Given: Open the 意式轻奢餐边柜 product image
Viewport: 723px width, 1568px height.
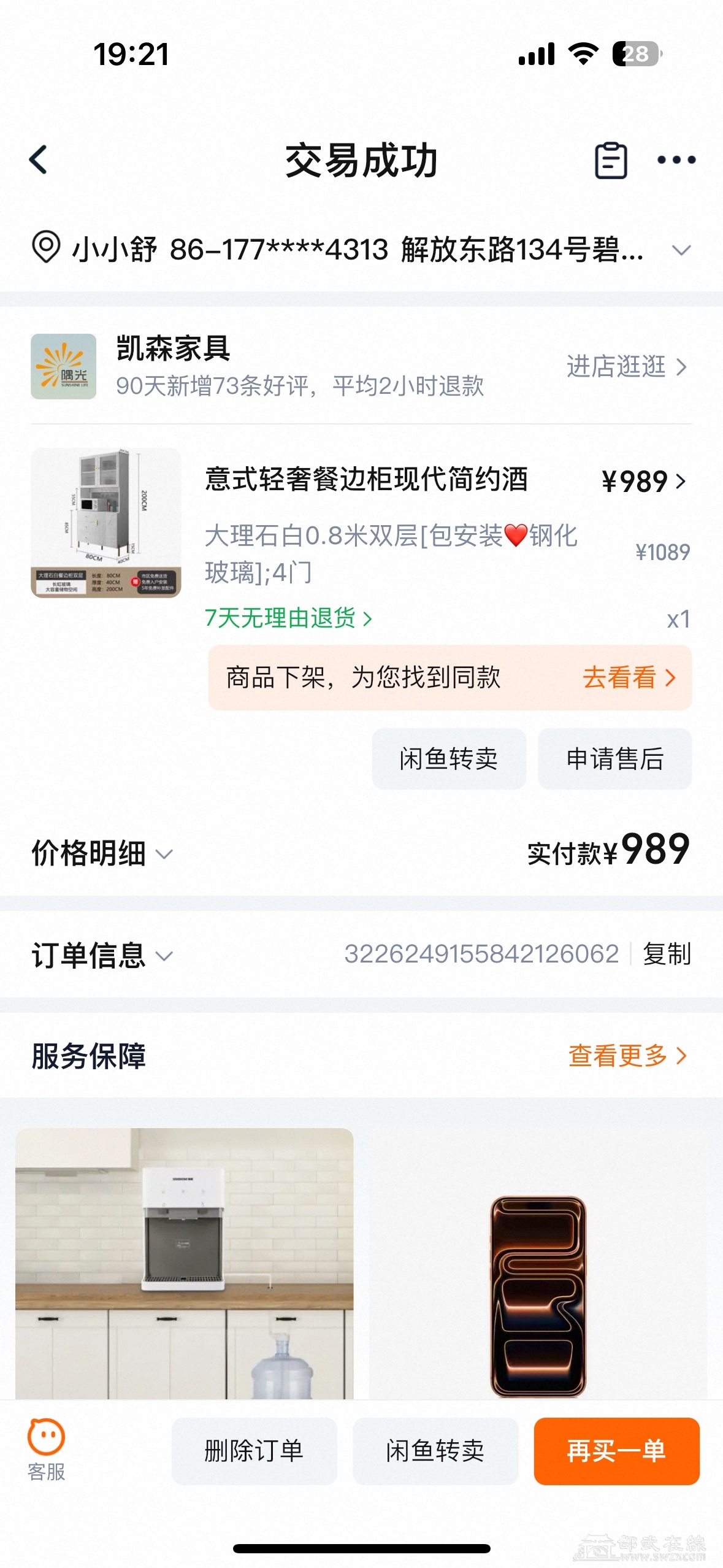Looking at the screenshot, I should coord(106,523).
